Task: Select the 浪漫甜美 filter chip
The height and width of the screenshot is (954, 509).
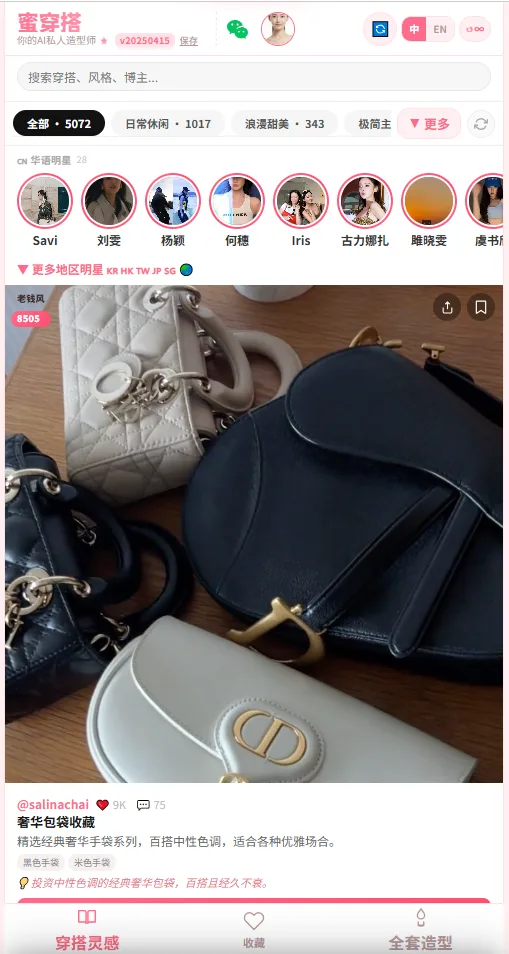Action: (285, 124)
